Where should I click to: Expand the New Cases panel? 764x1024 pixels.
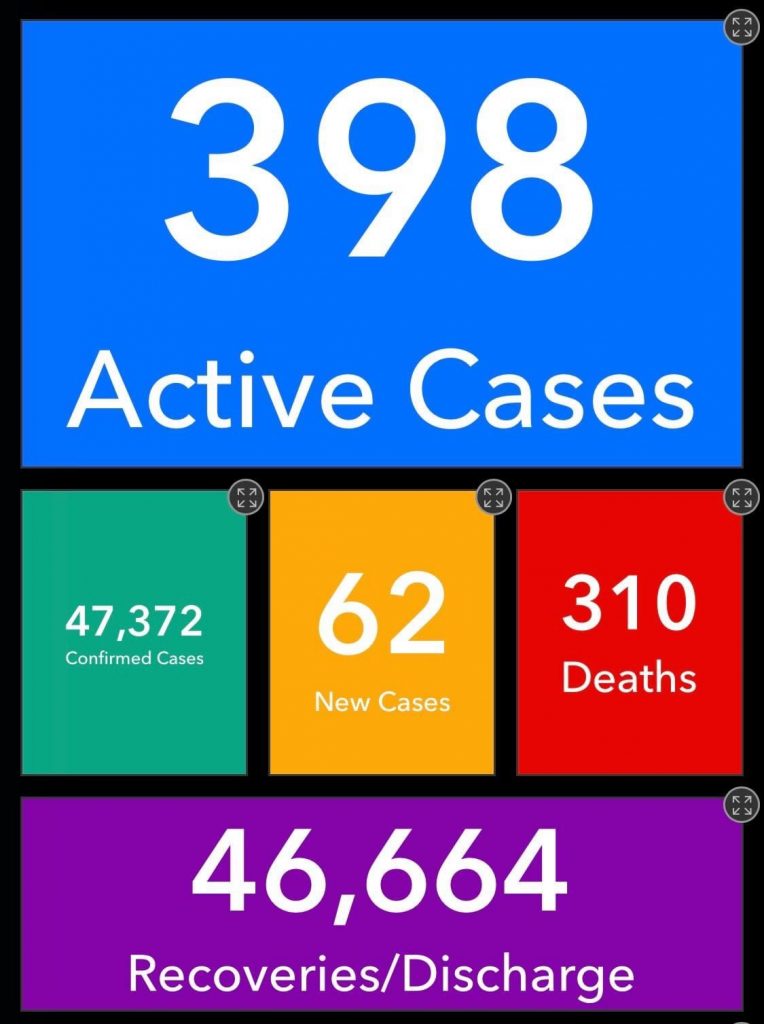pos(493,497)
